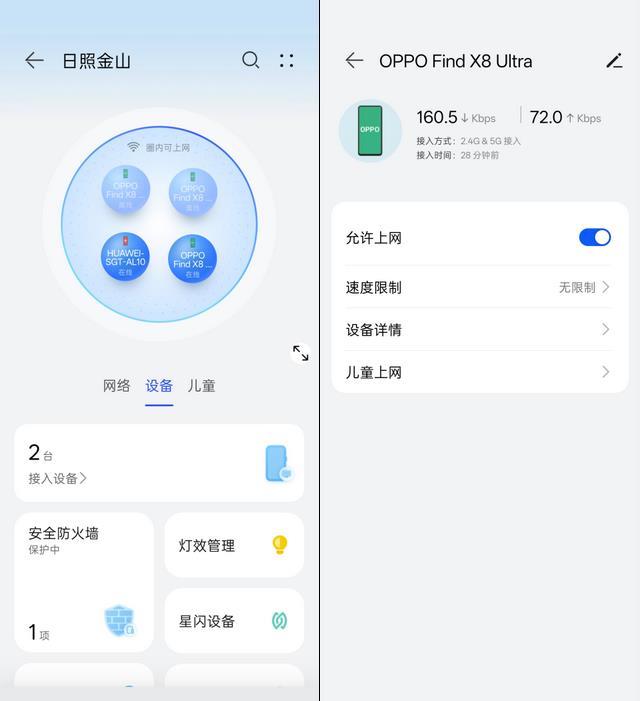Select the HUAWEI-SGT-AL10 device bubble
The image size is (640, 701).
point(125,258)
